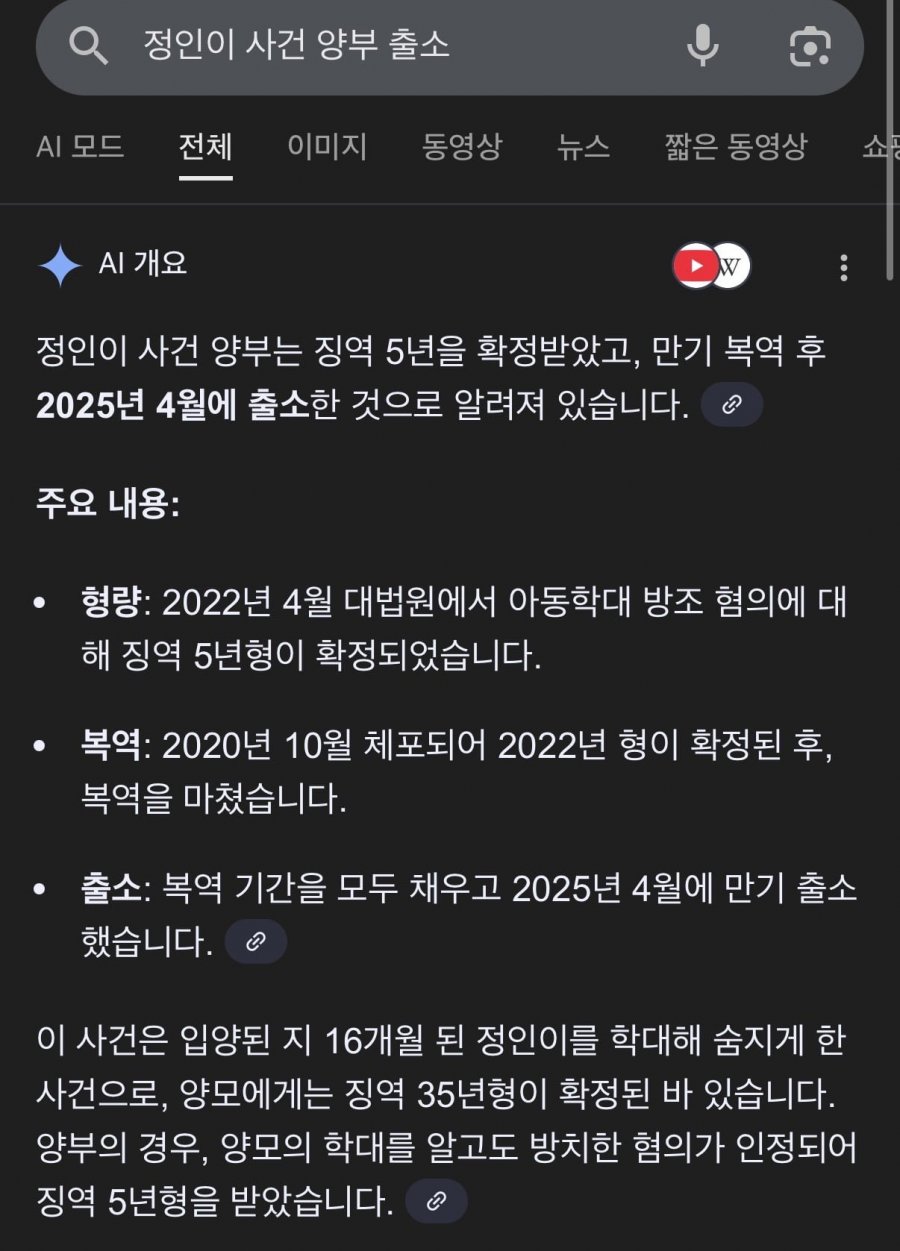Start voice search with the microphone
The height and width of the screenshot is (1251, 900).
(703, 45)
